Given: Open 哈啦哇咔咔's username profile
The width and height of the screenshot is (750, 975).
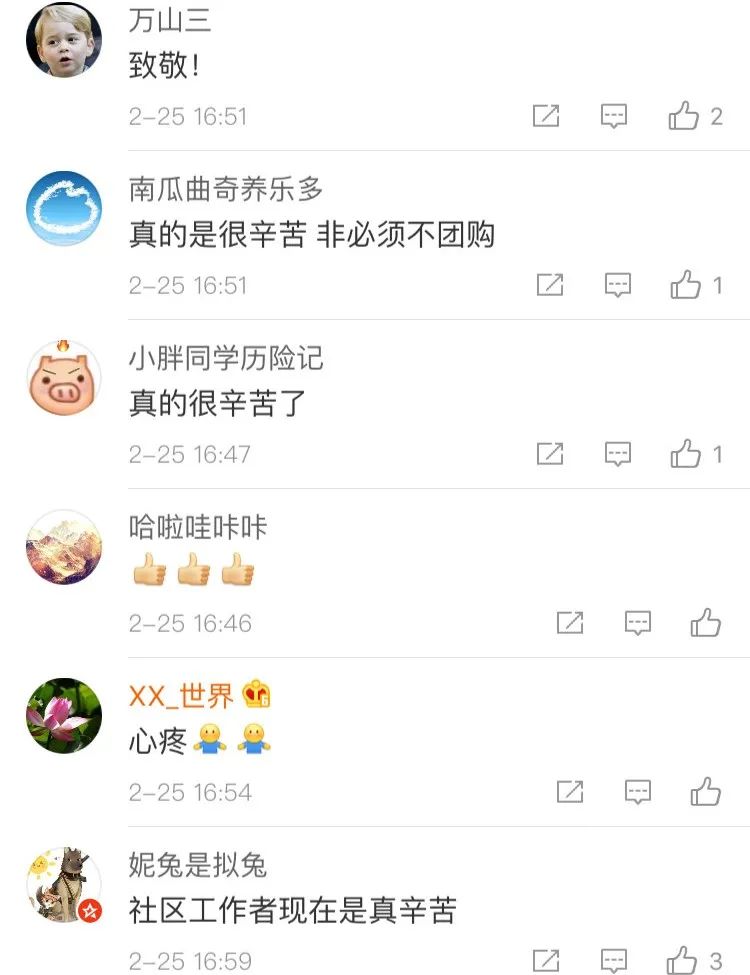Looking at the screenshot, I should pyautogui.click(x=198, y=527).
